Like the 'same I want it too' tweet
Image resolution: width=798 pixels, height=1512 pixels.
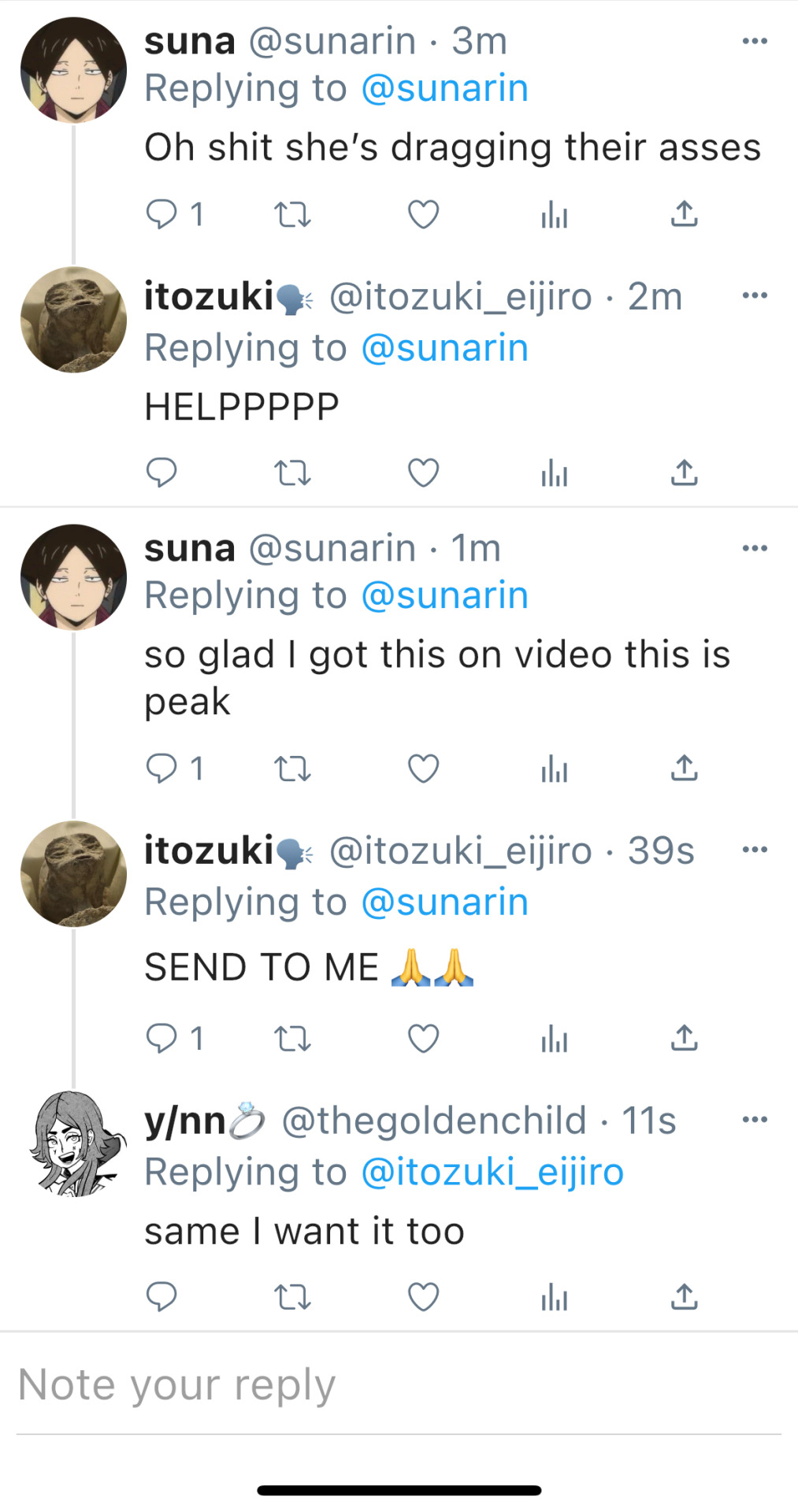[x=423, y=1297]
